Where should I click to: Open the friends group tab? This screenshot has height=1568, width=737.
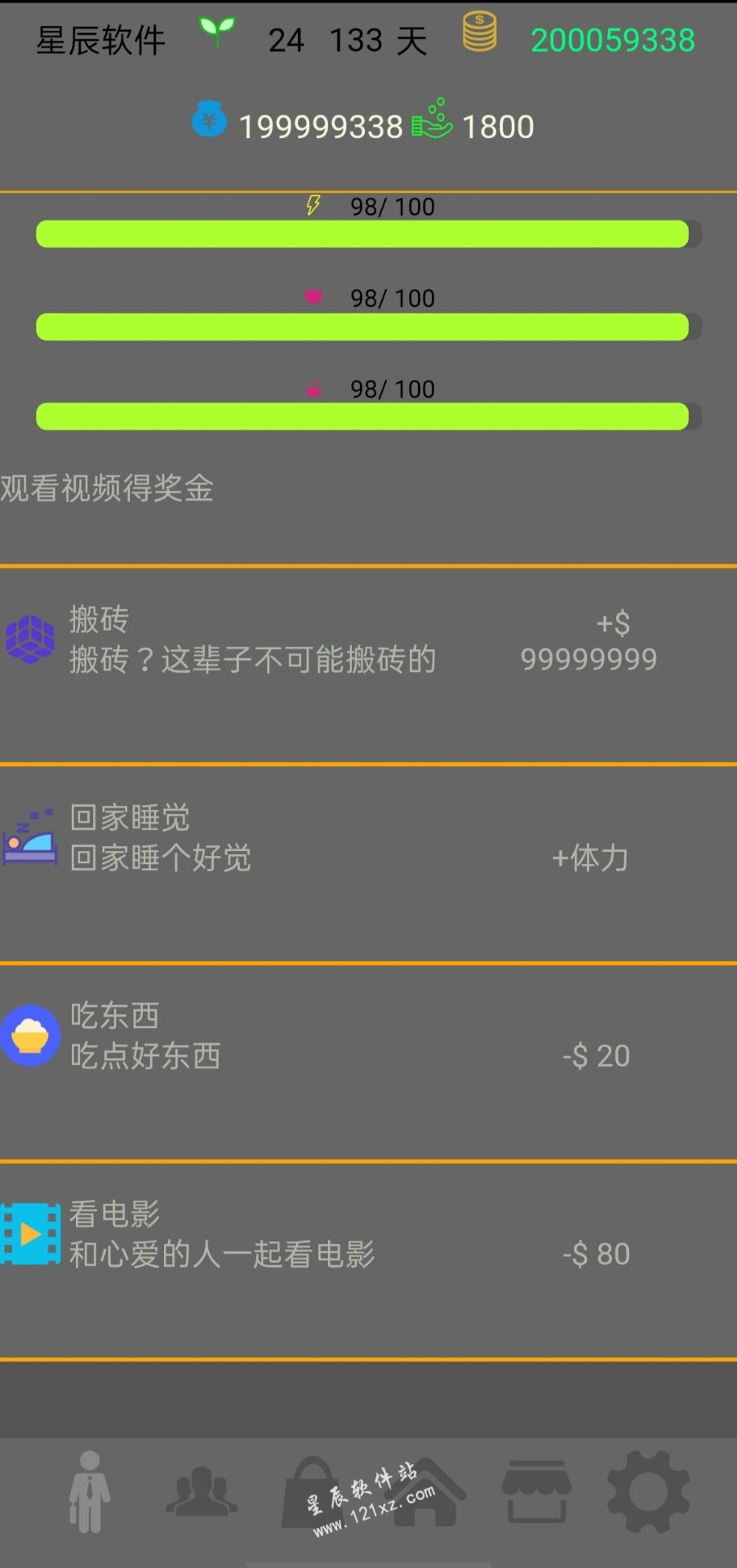tap(201, 1491)
